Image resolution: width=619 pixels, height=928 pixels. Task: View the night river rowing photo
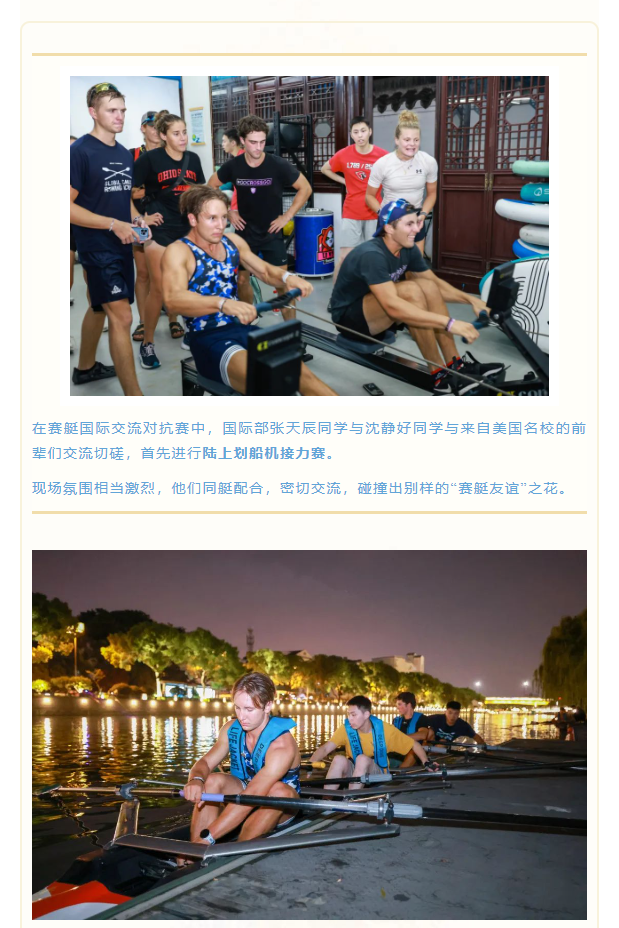click(309, 734)
